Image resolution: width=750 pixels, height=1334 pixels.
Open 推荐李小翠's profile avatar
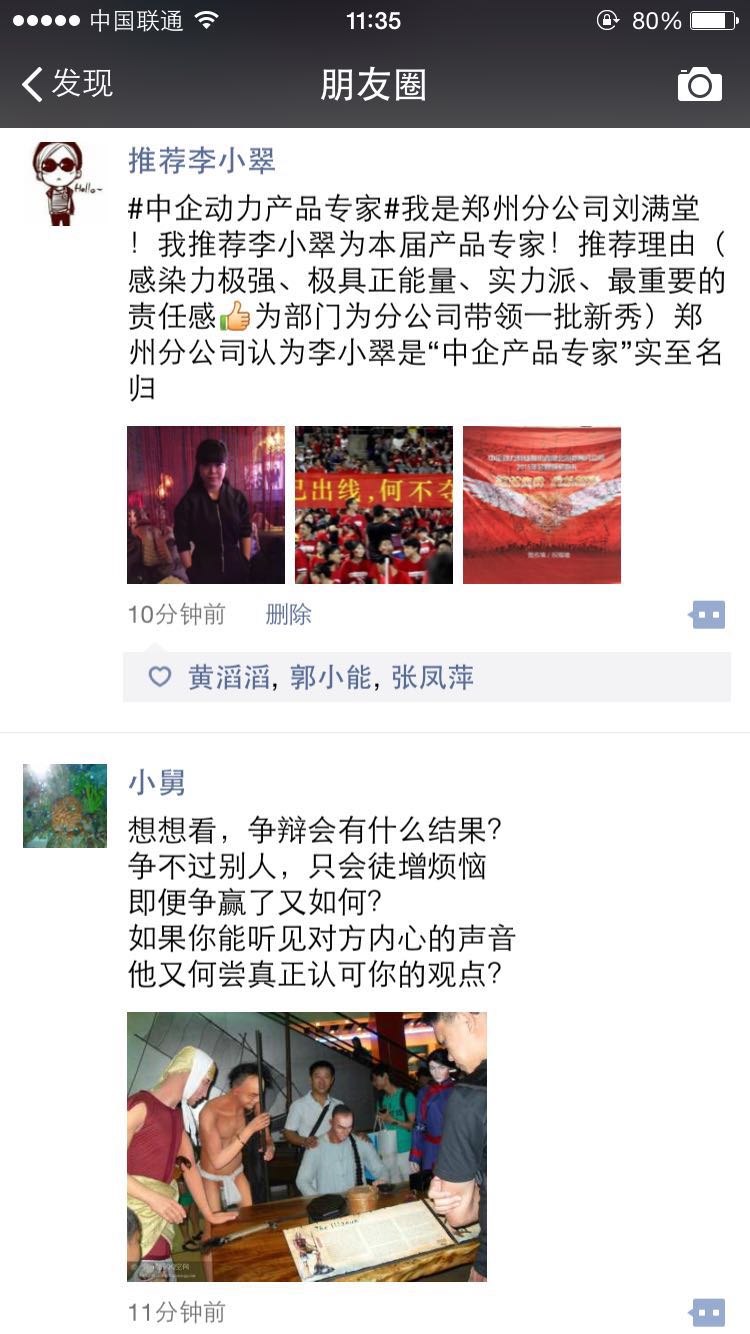(65, 184)
